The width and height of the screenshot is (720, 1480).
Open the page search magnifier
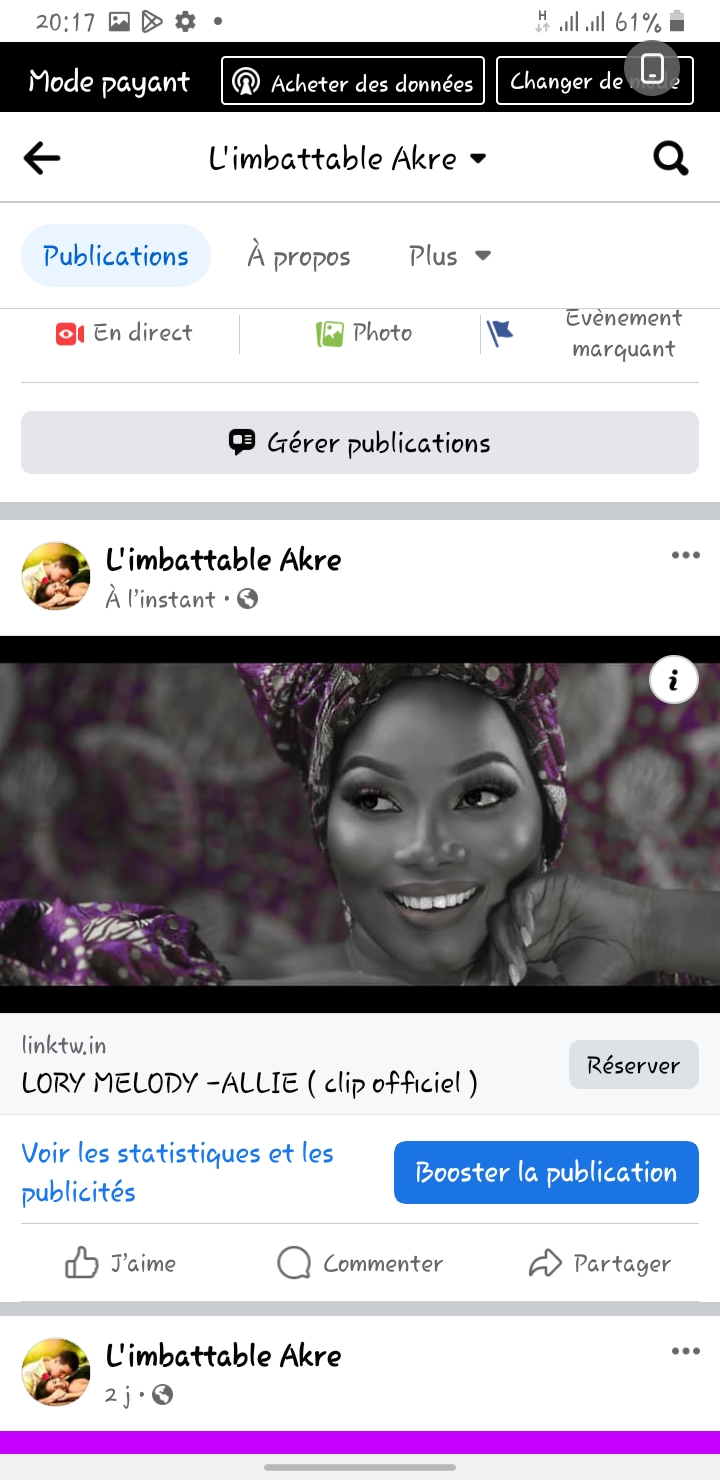(670, 158)
